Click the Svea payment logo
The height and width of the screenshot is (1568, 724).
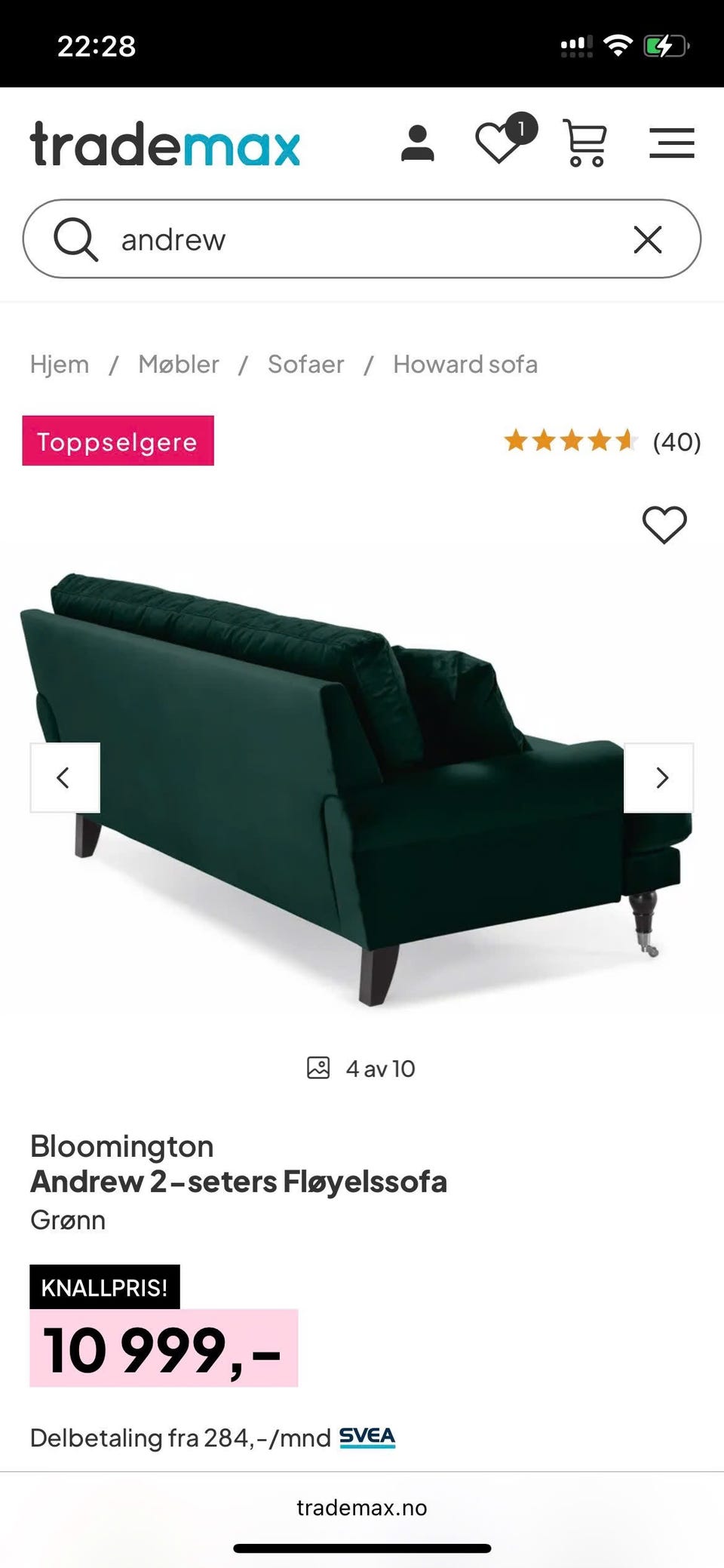[367, 1437]
